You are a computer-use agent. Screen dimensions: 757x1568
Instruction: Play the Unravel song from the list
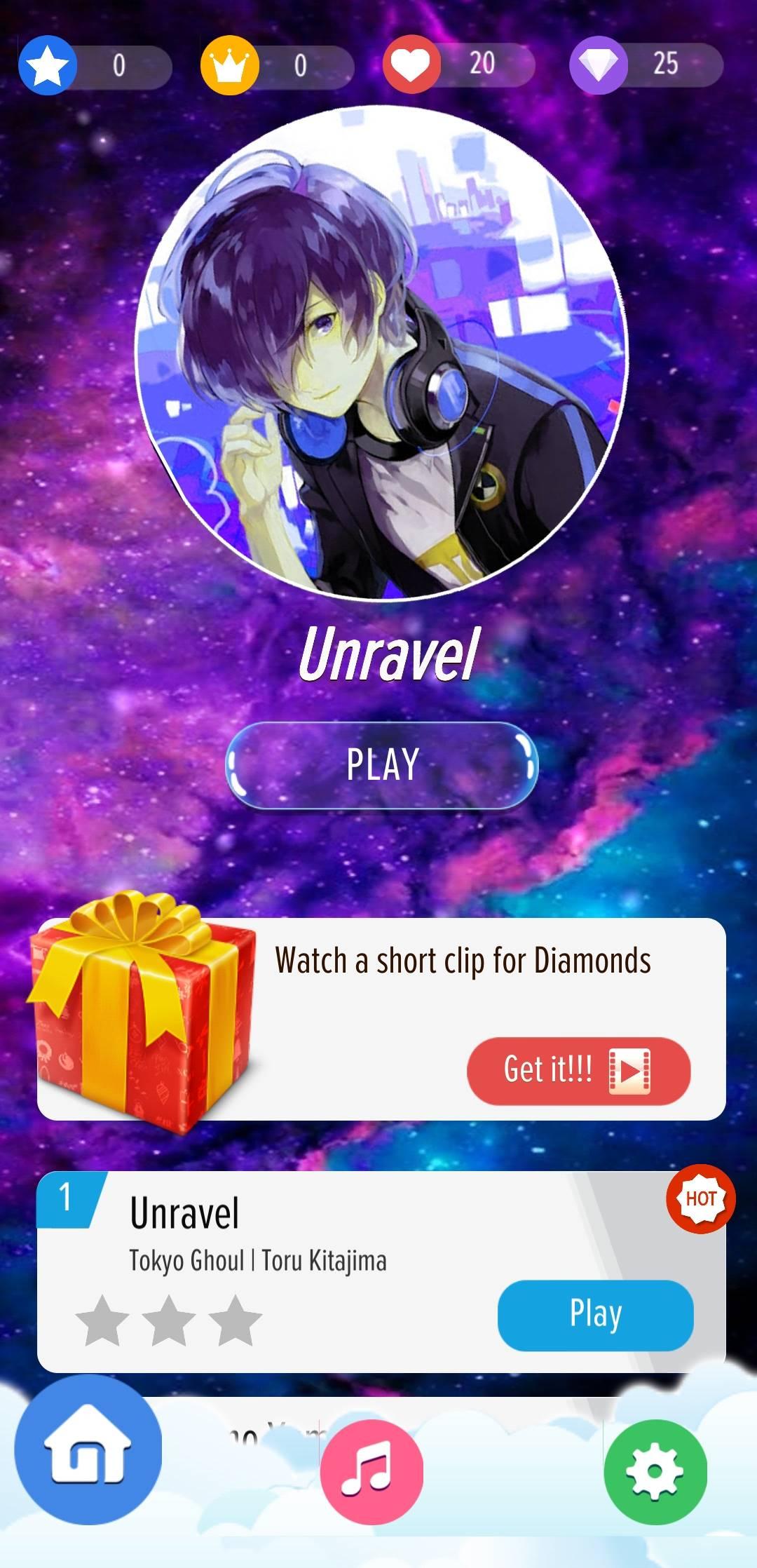[595, 1315]
